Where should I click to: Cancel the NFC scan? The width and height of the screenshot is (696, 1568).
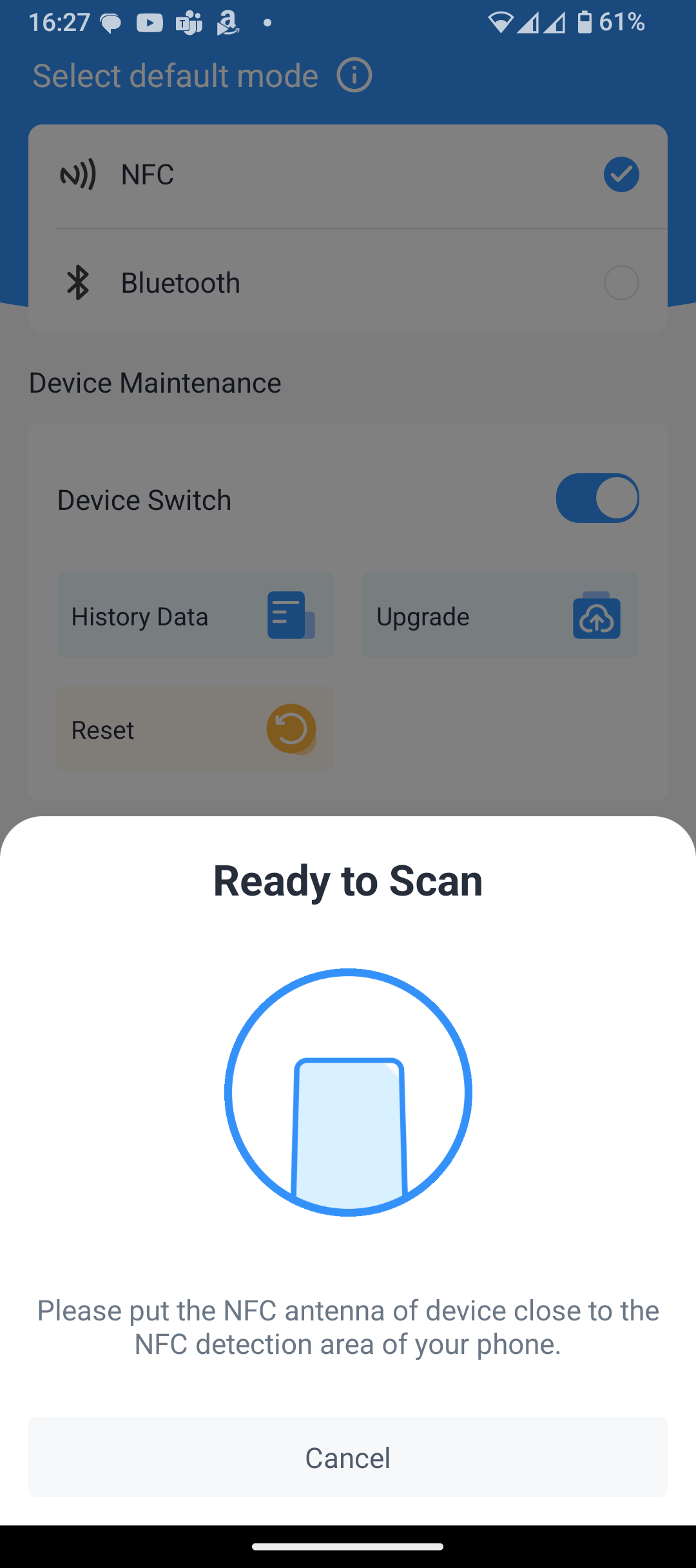(x=348, y=1457)
